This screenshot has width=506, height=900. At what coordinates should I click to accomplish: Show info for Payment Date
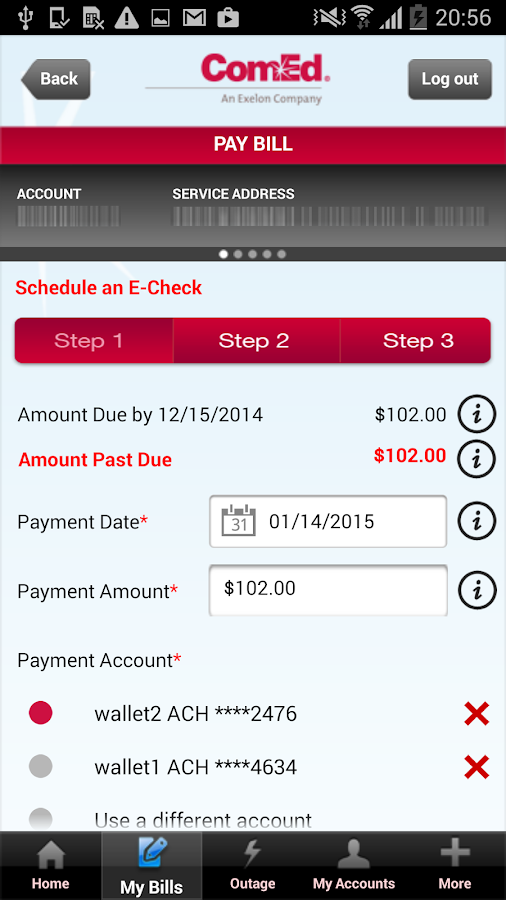(477, 522)
